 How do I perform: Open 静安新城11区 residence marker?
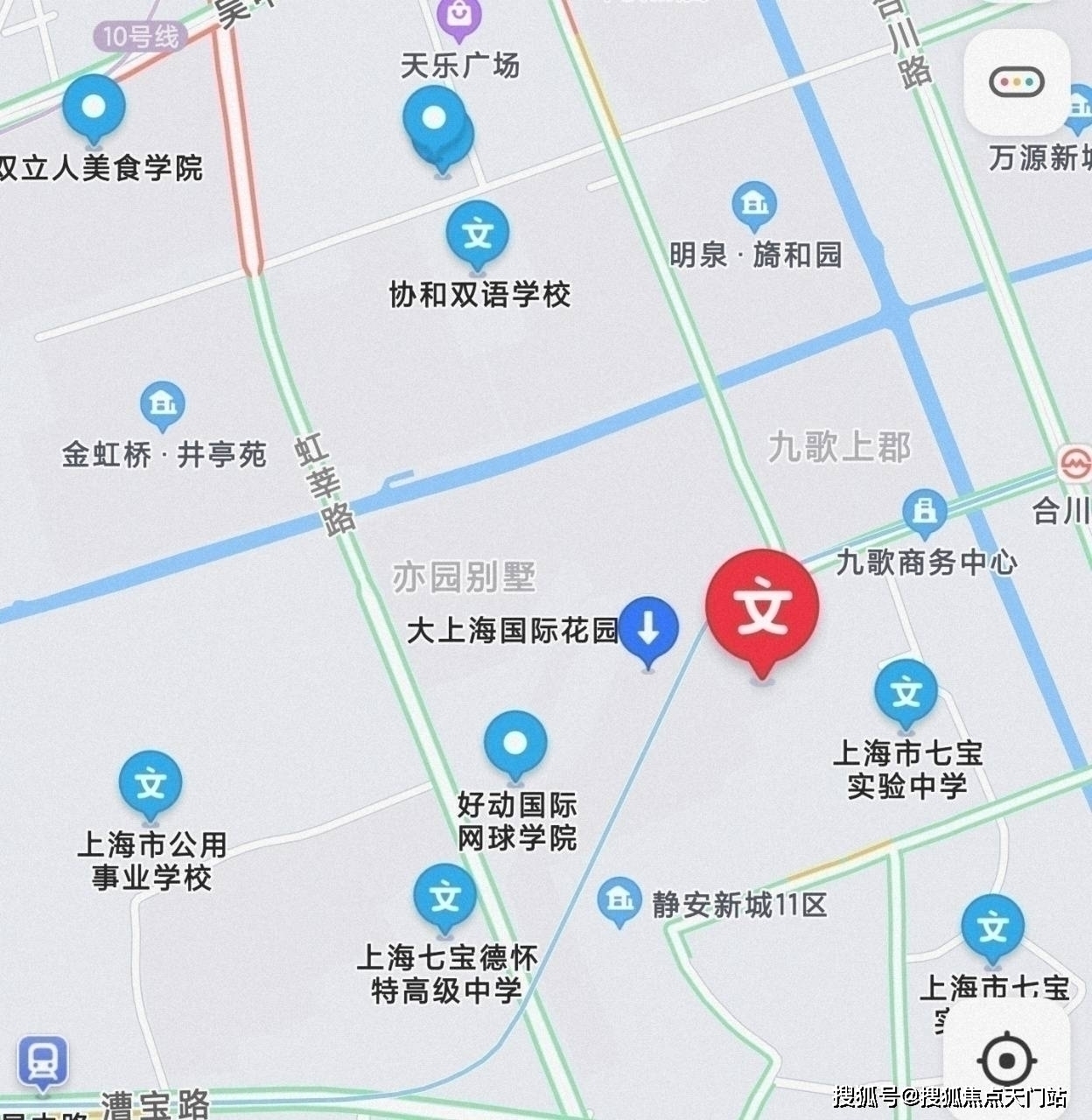point(619,899)
